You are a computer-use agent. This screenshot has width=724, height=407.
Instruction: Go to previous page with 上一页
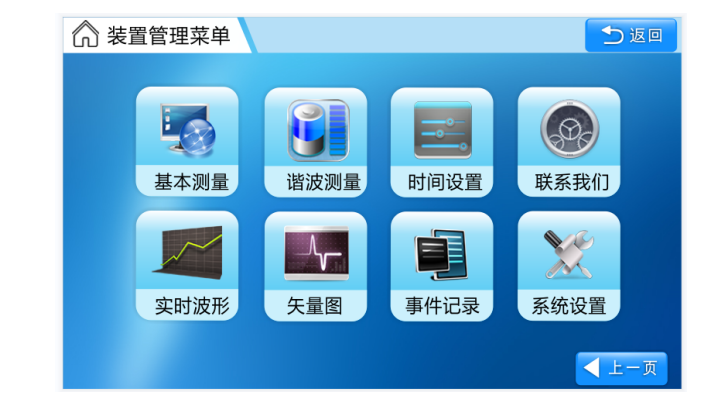coord(621,368)
